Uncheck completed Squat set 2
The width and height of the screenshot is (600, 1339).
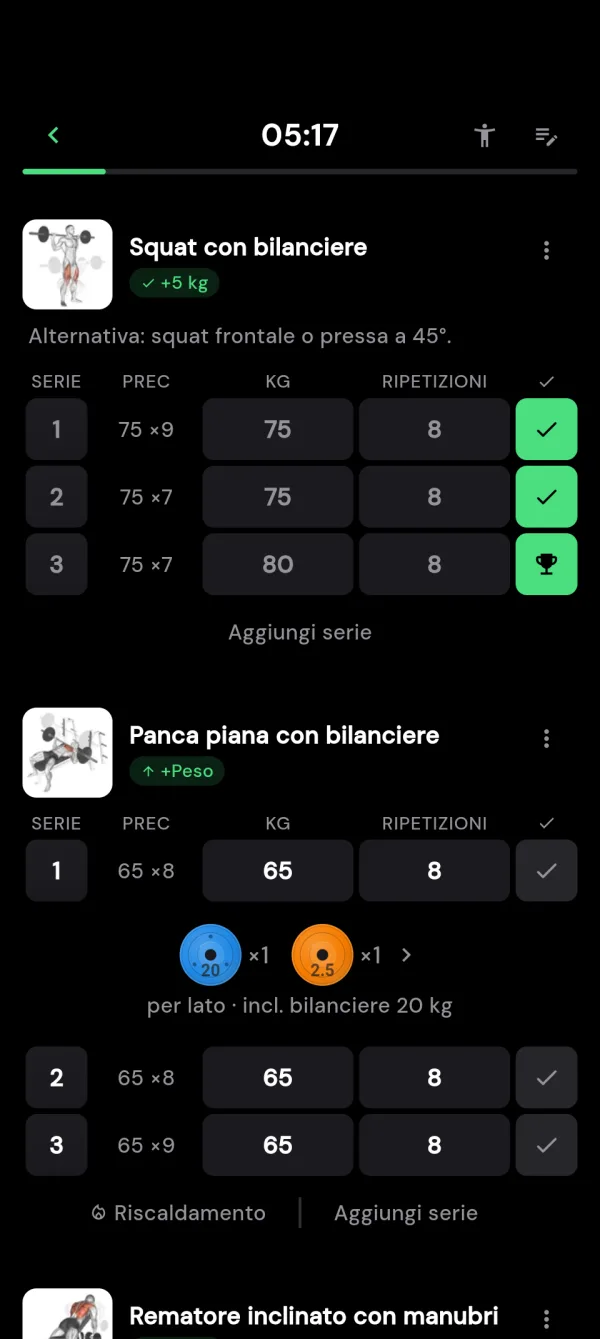click(546, 497)
